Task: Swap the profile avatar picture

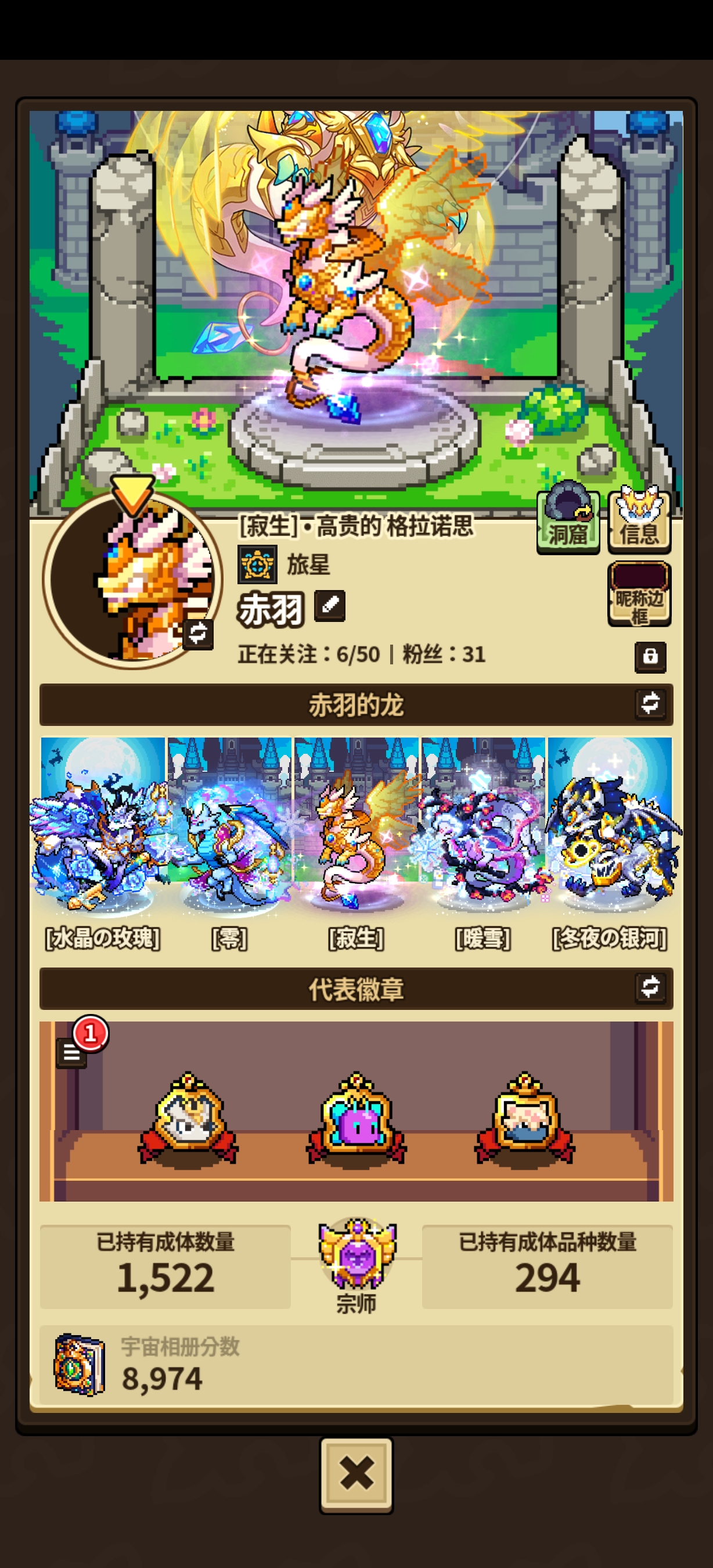Action: (198, 634)
